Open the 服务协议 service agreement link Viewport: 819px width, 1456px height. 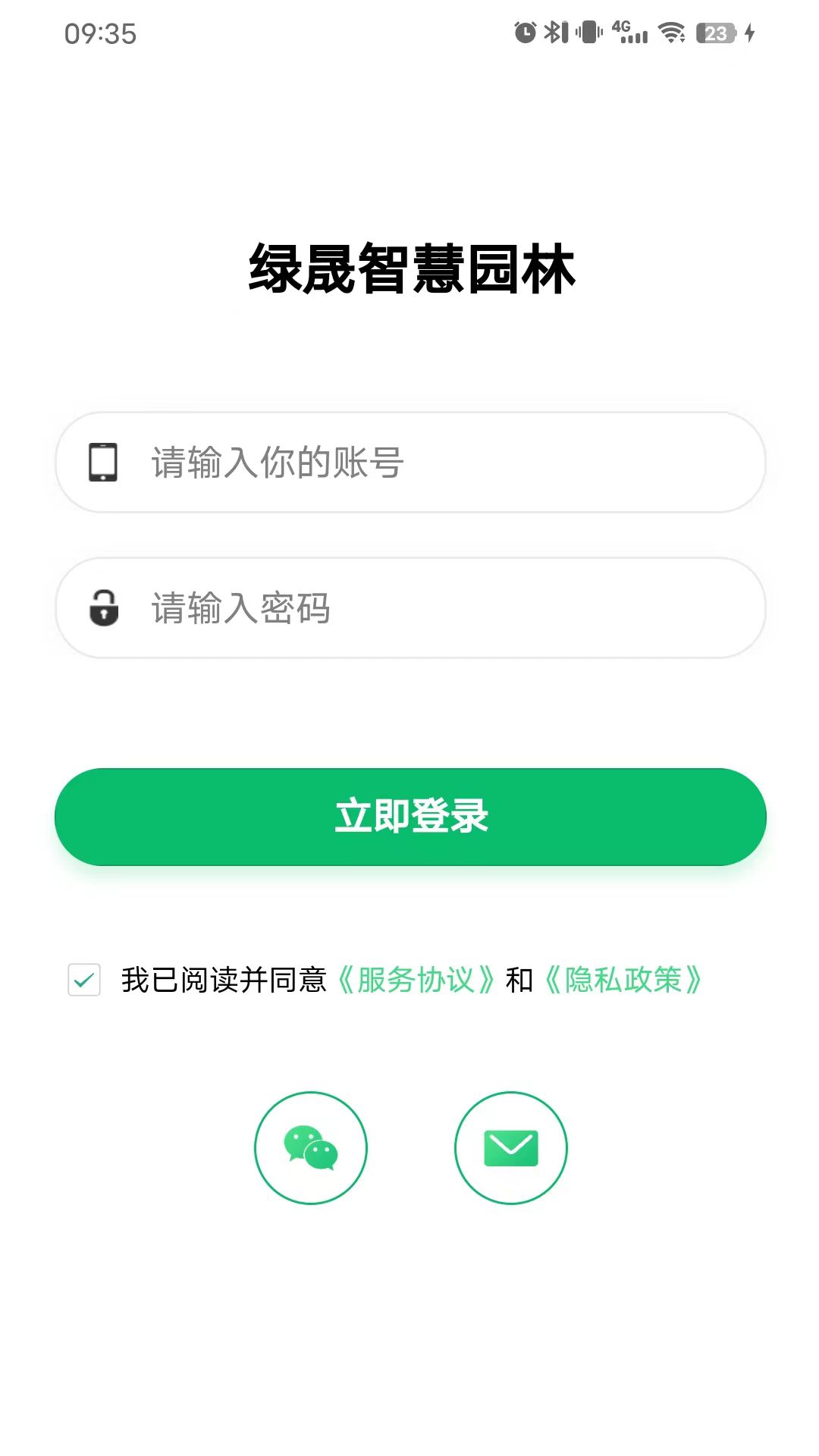click(416, 980)
